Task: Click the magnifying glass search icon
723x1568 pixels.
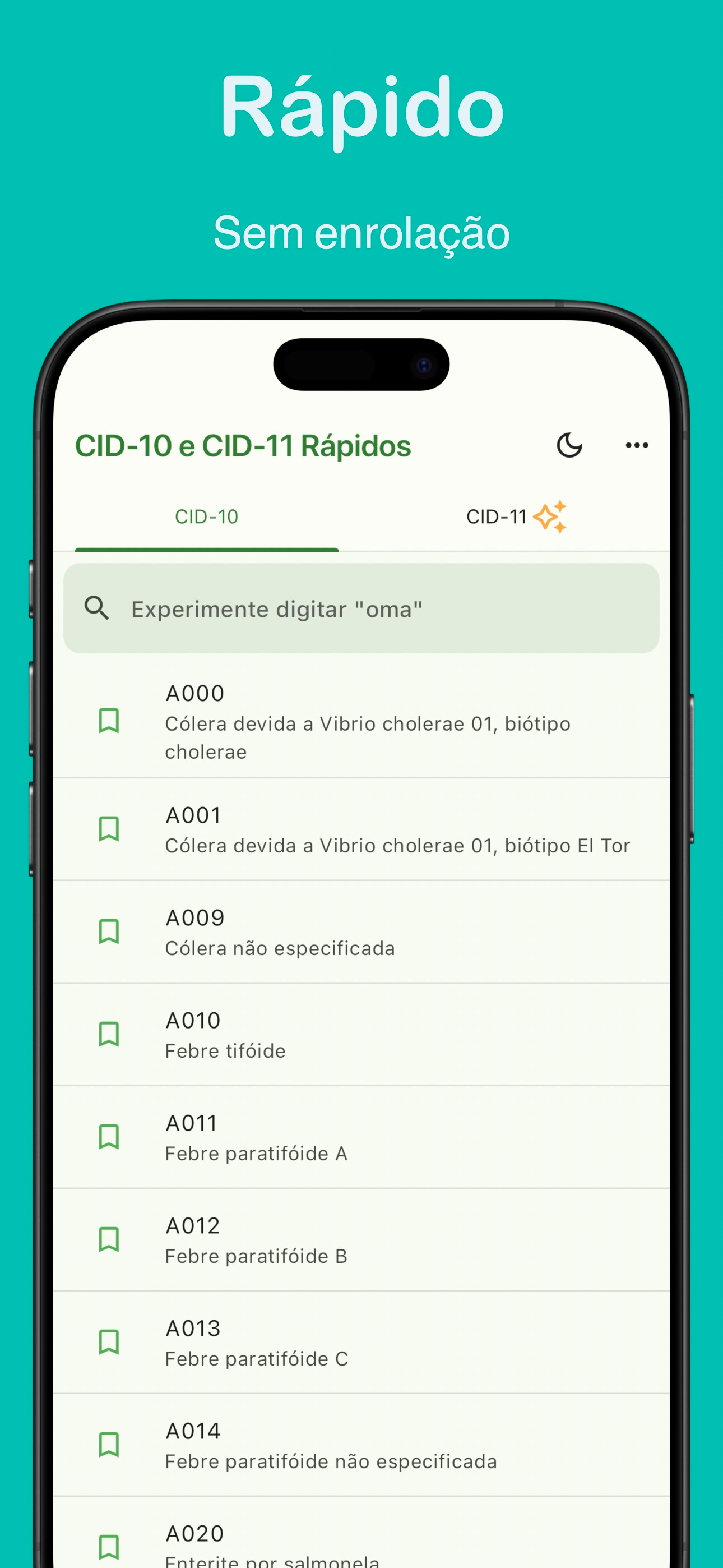Action: click(x=98, y=608)
